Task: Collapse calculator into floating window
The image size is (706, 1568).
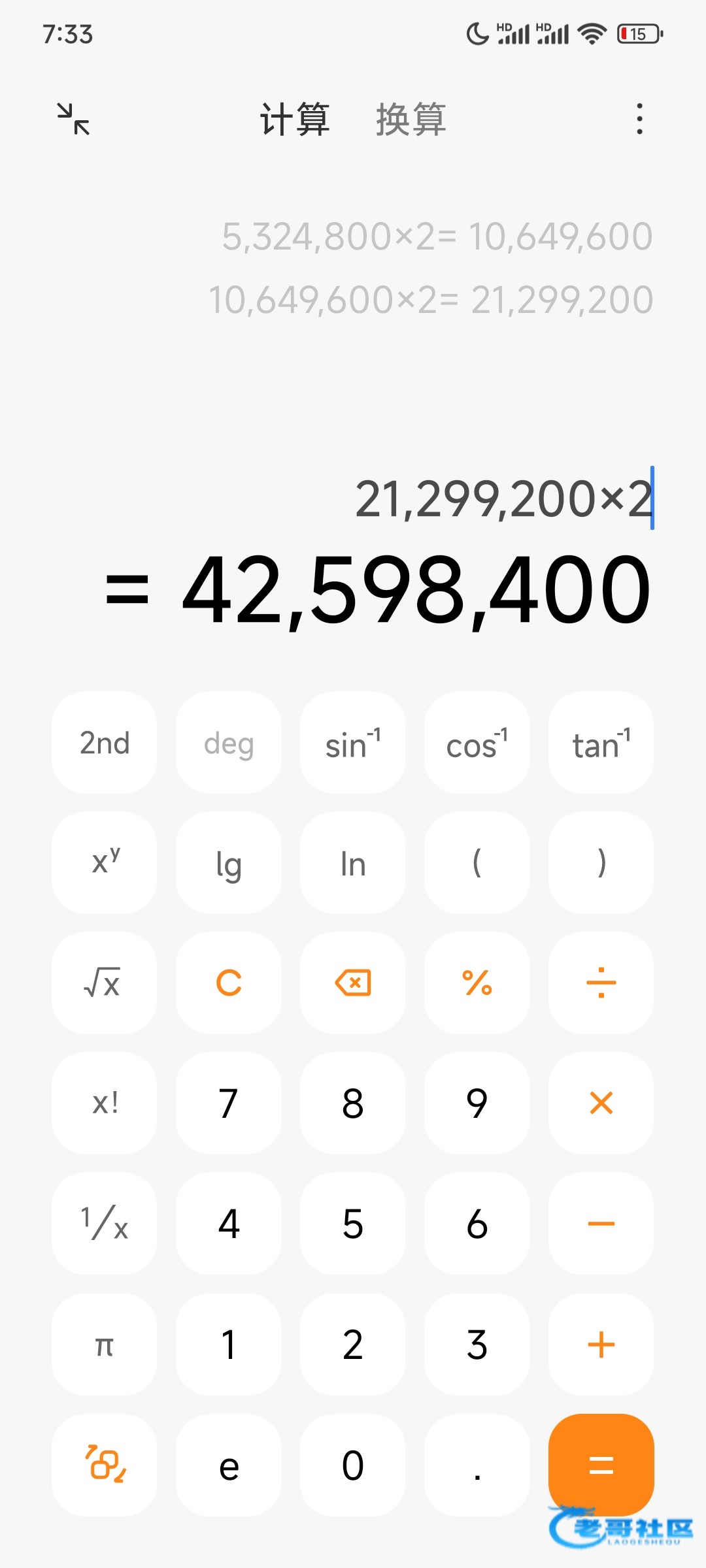Action: click(73, 119)
